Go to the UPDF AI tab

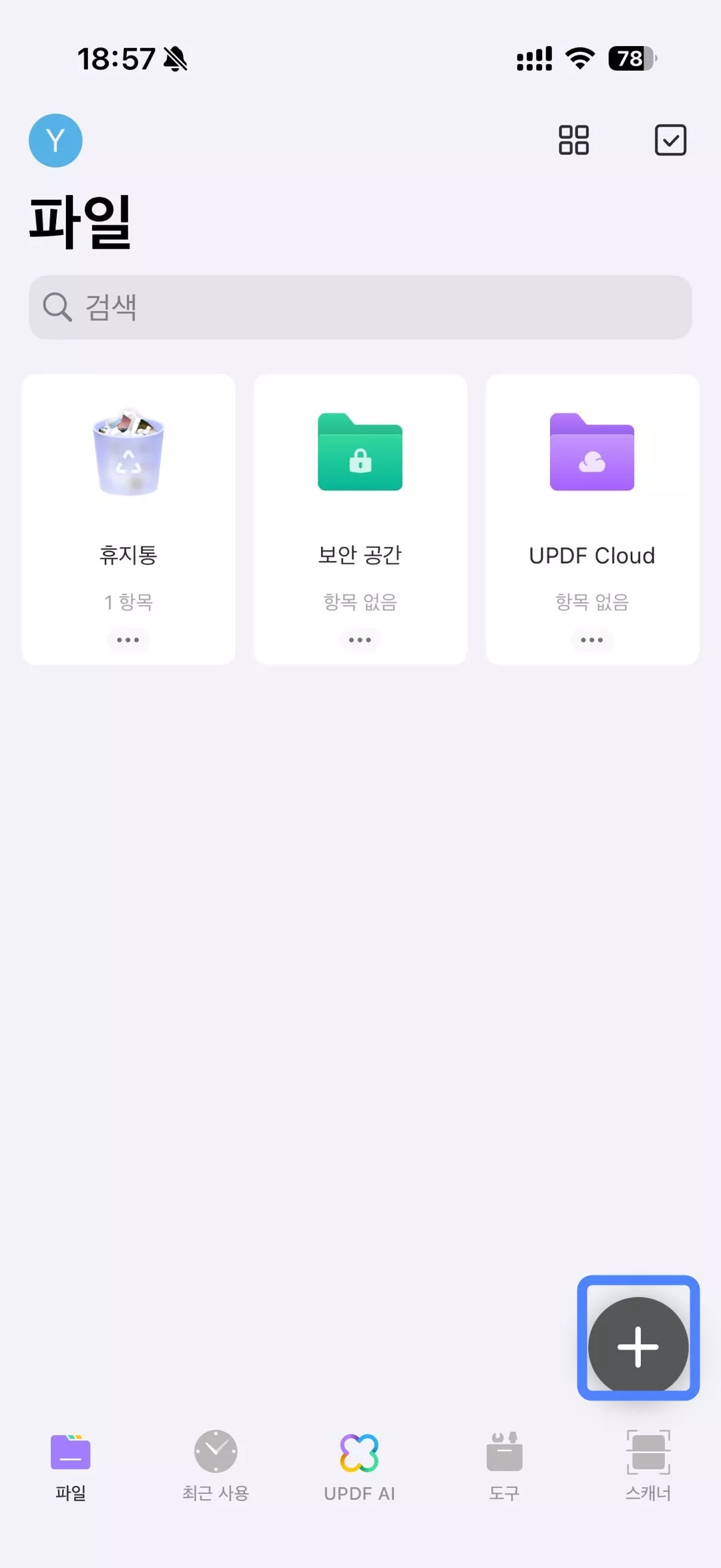pos(360,1466)
